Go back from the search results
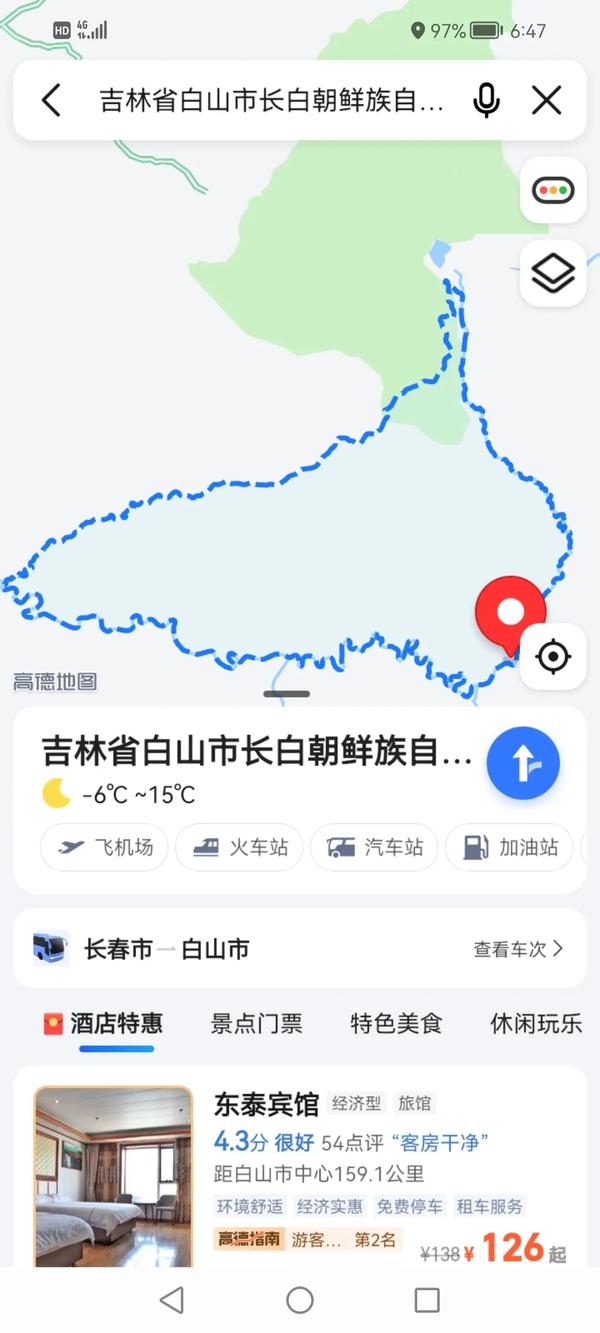This screenshot has width=600, height=1333. pyautogui.click(x=52, y=100)
